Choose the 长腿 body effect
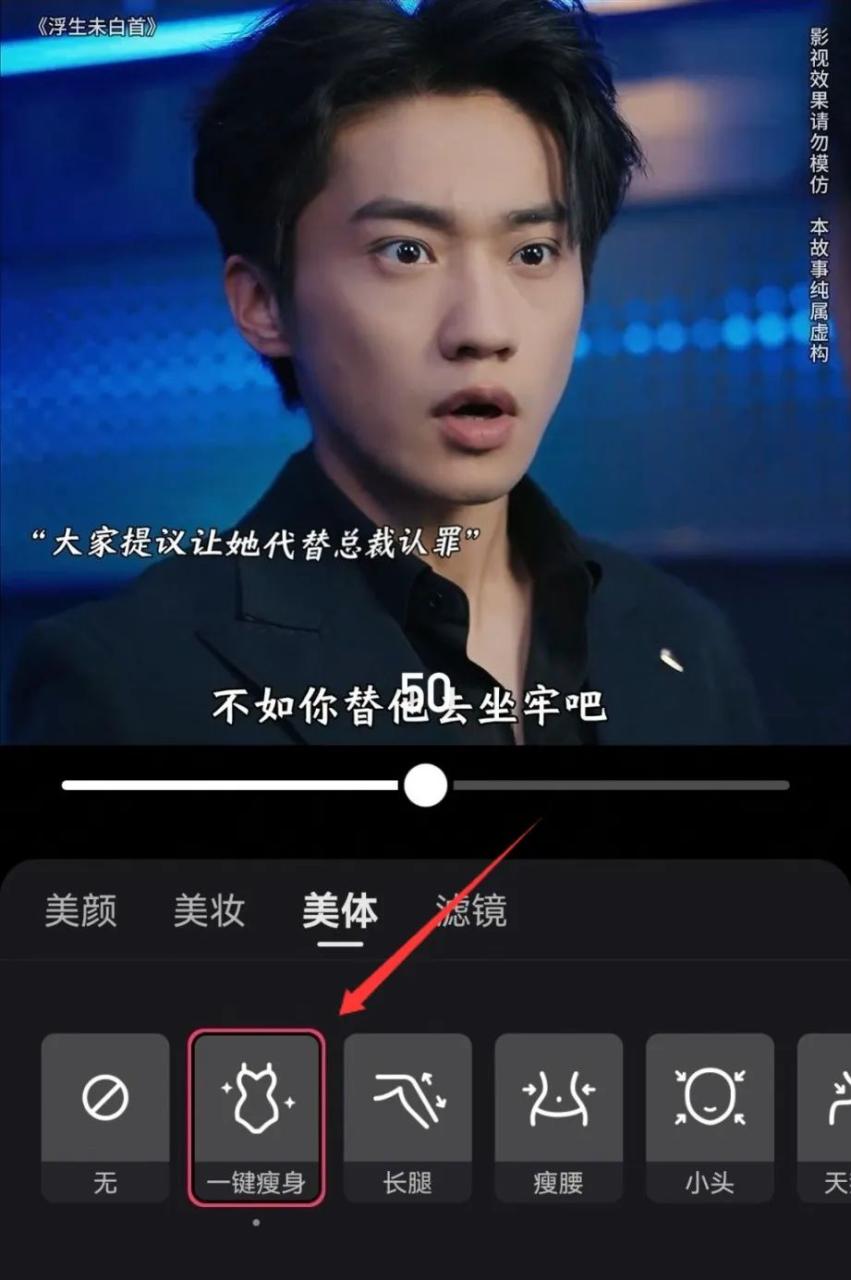 [407, 1117]
